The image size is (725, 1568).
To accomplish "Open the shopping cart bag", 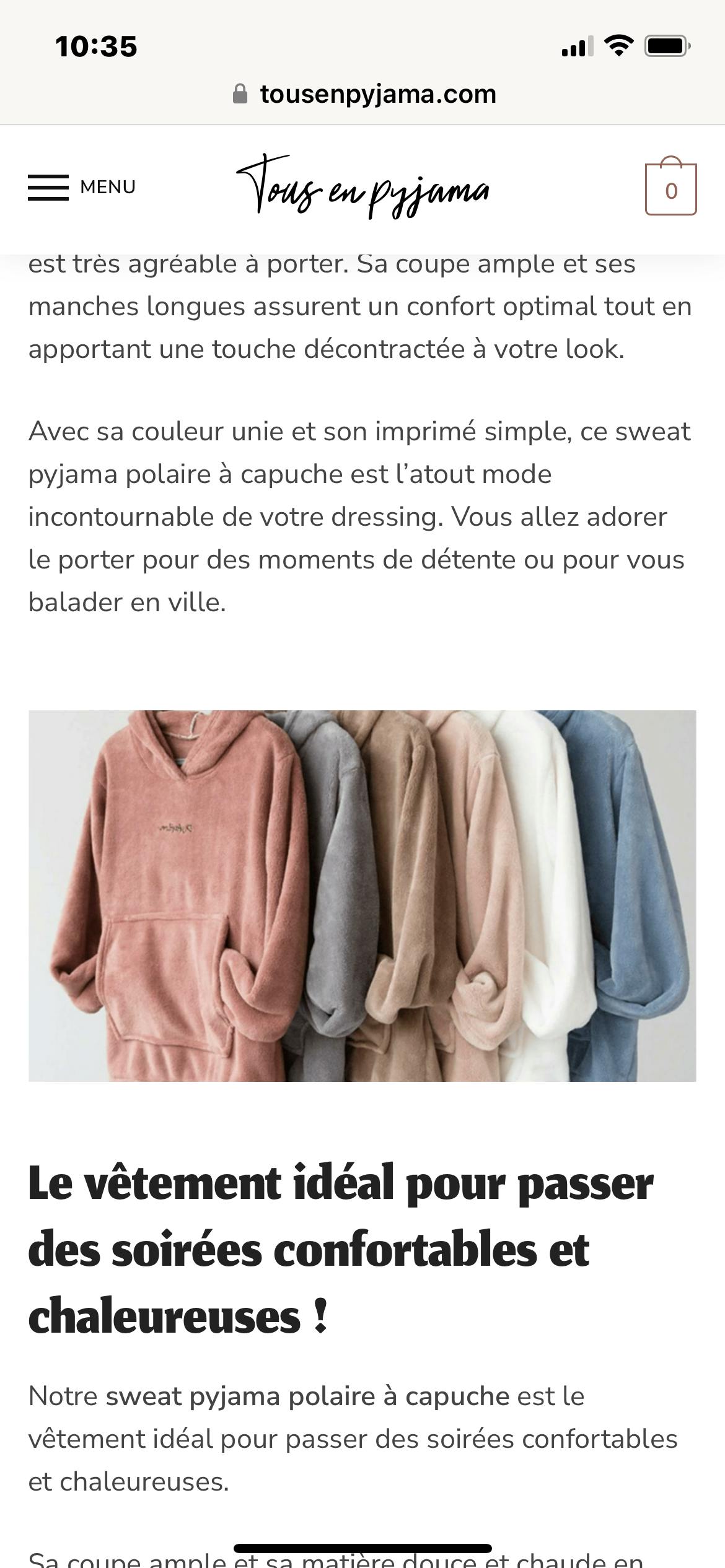I will (670, 188).
